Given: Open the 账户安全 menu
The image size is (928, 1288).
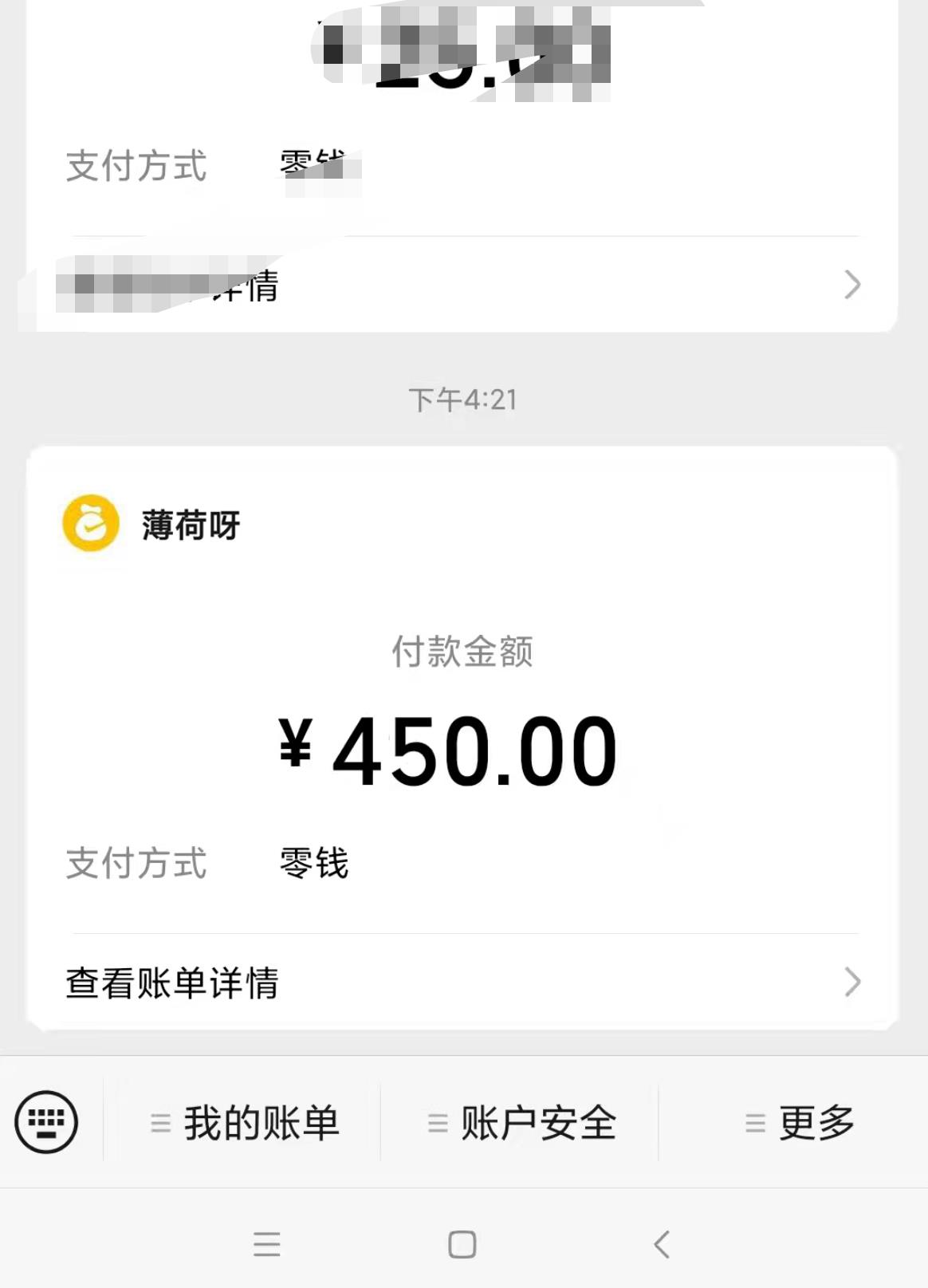Looking at the screenshot, I should 522,1123.
